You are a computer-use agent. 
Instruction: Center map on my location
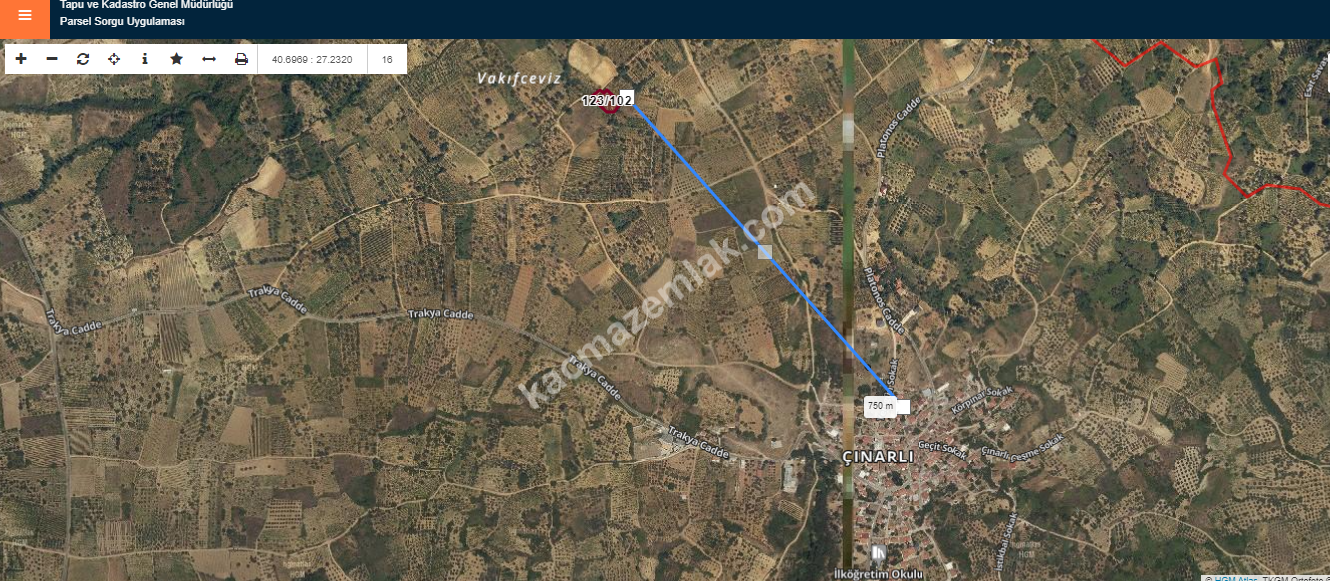click(114, 59)
